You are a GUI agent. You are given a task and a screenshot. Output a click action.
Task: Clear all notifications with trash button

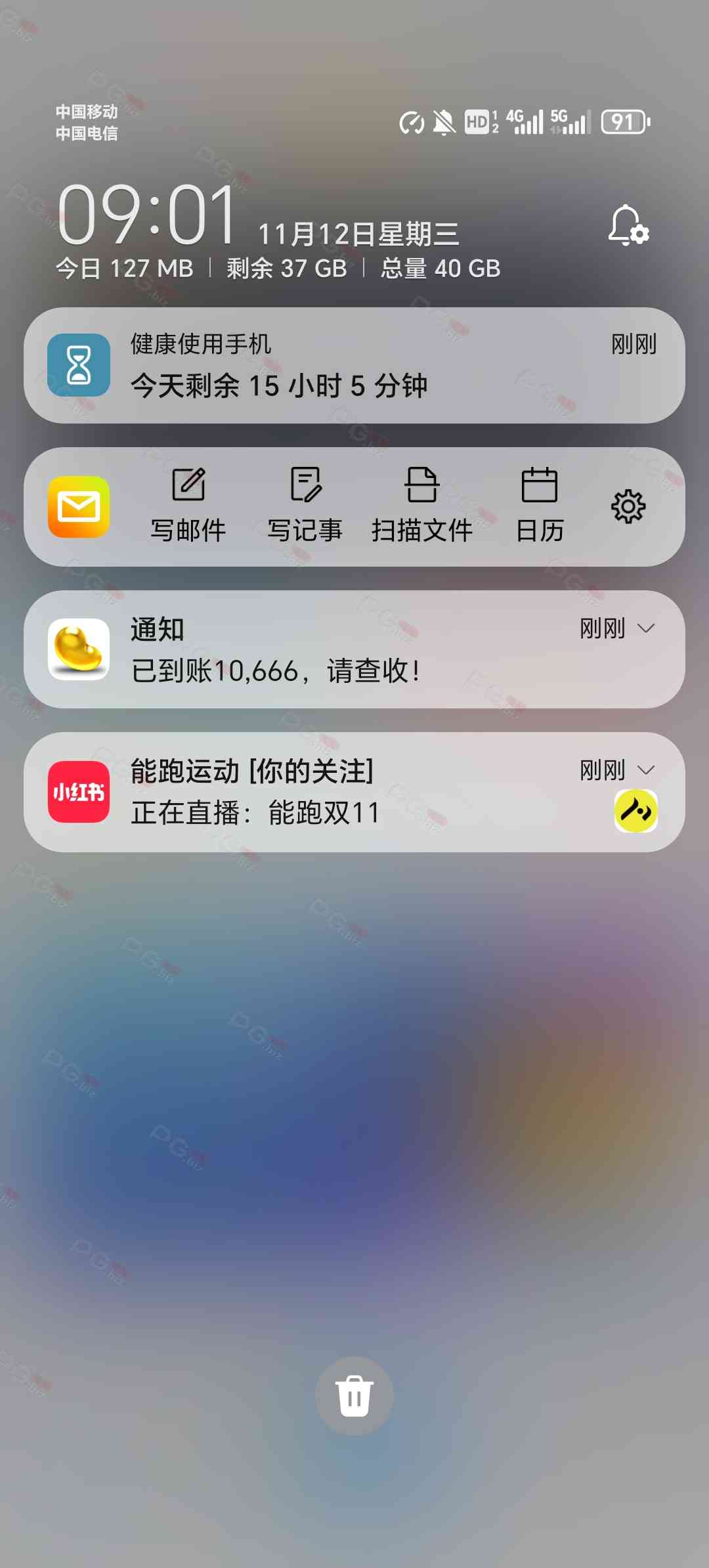(354, 1396)
